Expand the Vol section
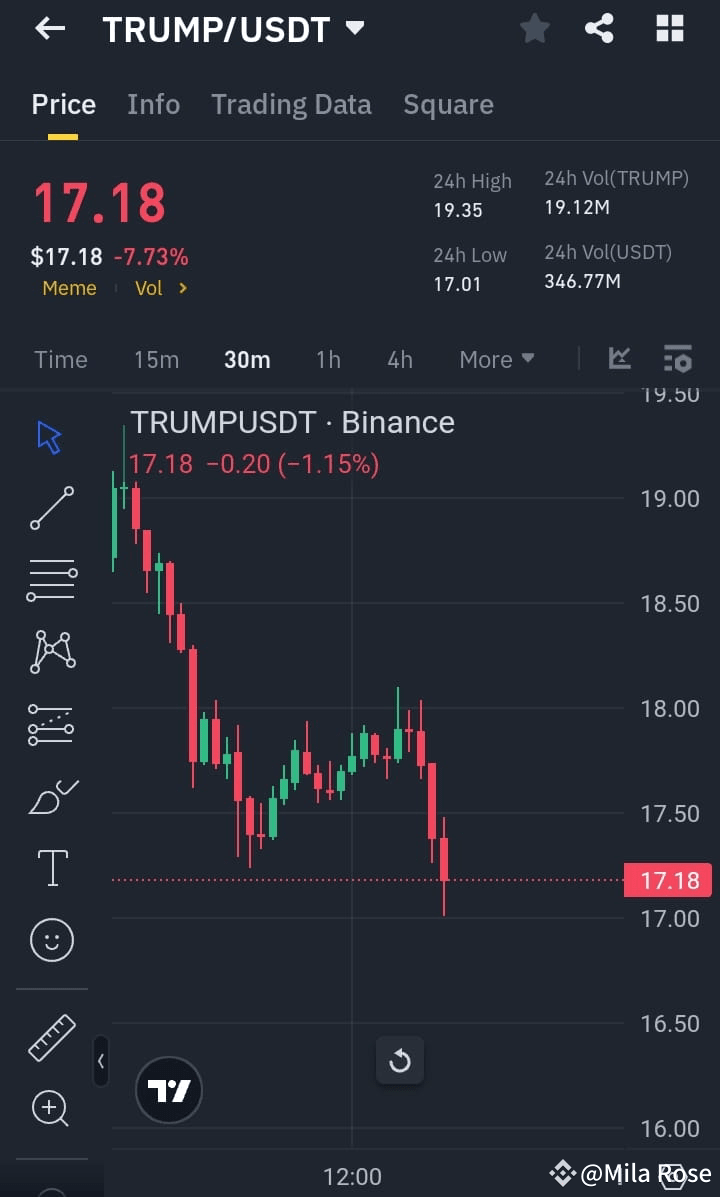Image resolution: width=720 pixels, height=1197 pixels. tap(161, 288)
